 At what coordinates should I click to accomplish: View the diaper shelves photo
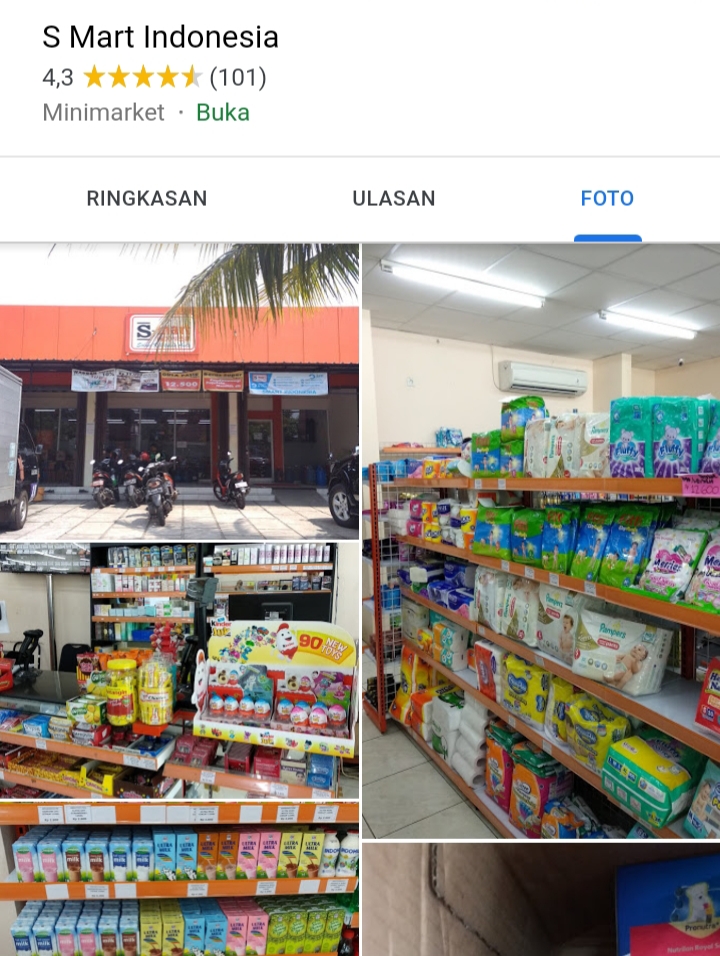coord(541,540)
